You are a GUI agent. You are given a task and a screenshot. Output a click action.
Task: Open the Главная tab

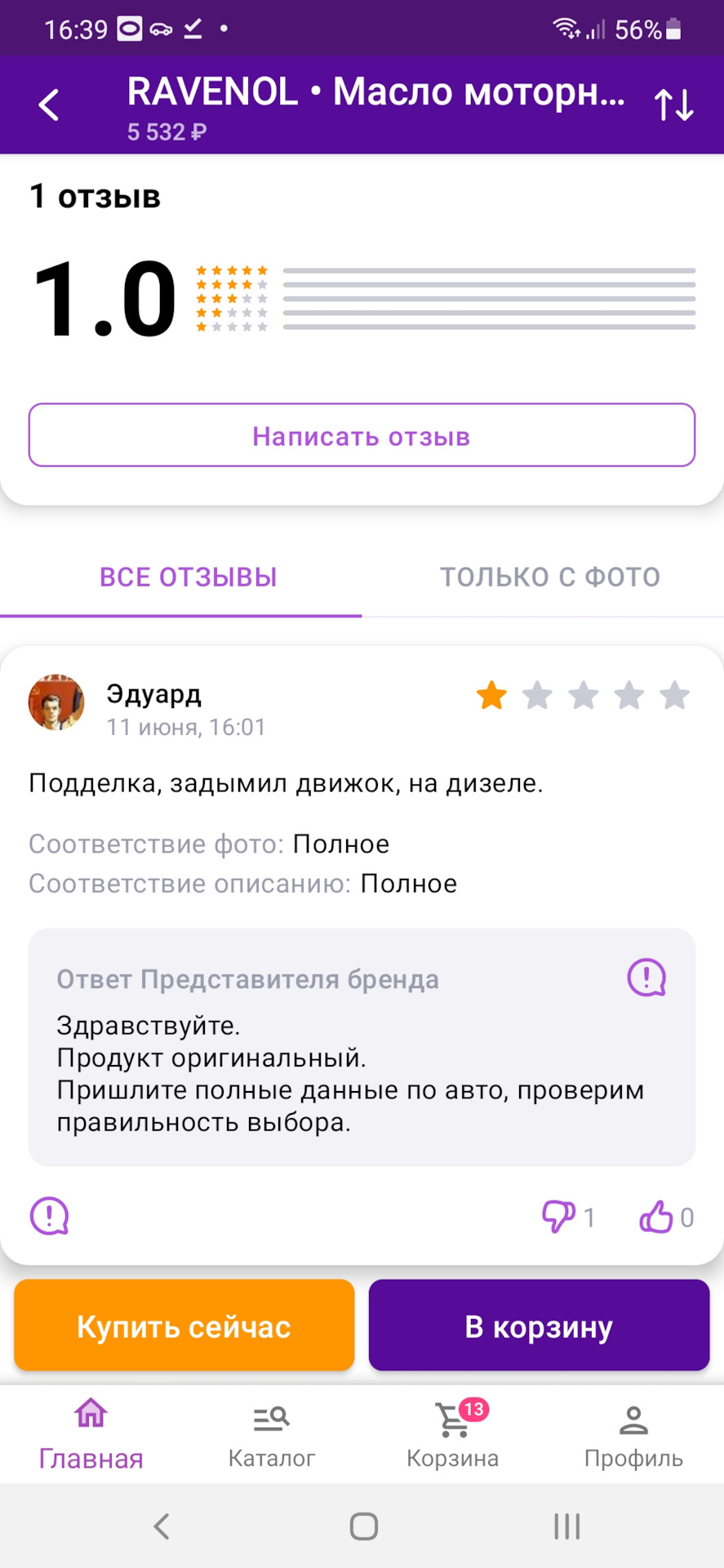point(91,1435)
